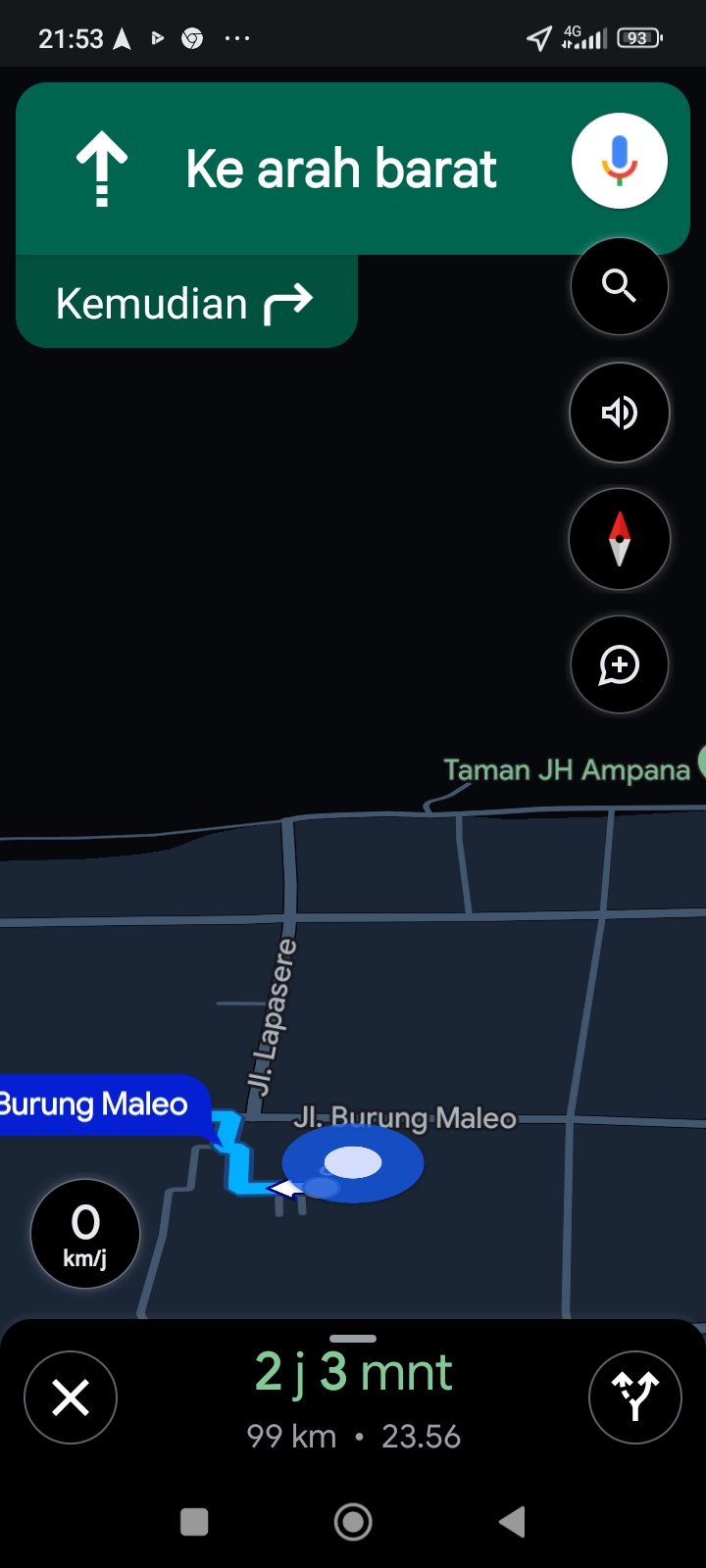Toggle navigation voice sound settings
The height and width of the screenshot is (1568, 706).
pyautogui.click(x=620, y=413)
